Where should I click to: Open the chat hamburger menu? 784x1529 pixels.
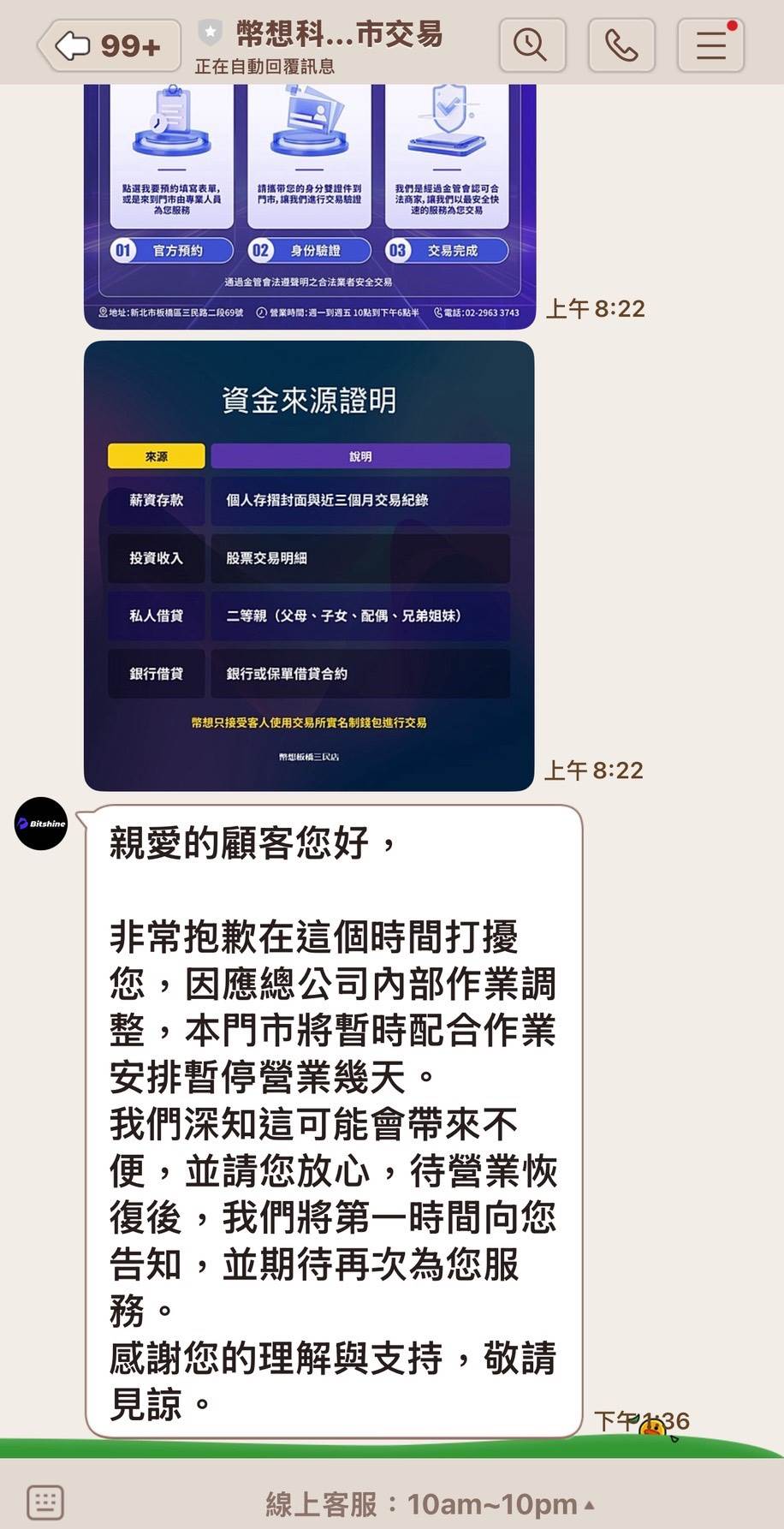point(710,45)
